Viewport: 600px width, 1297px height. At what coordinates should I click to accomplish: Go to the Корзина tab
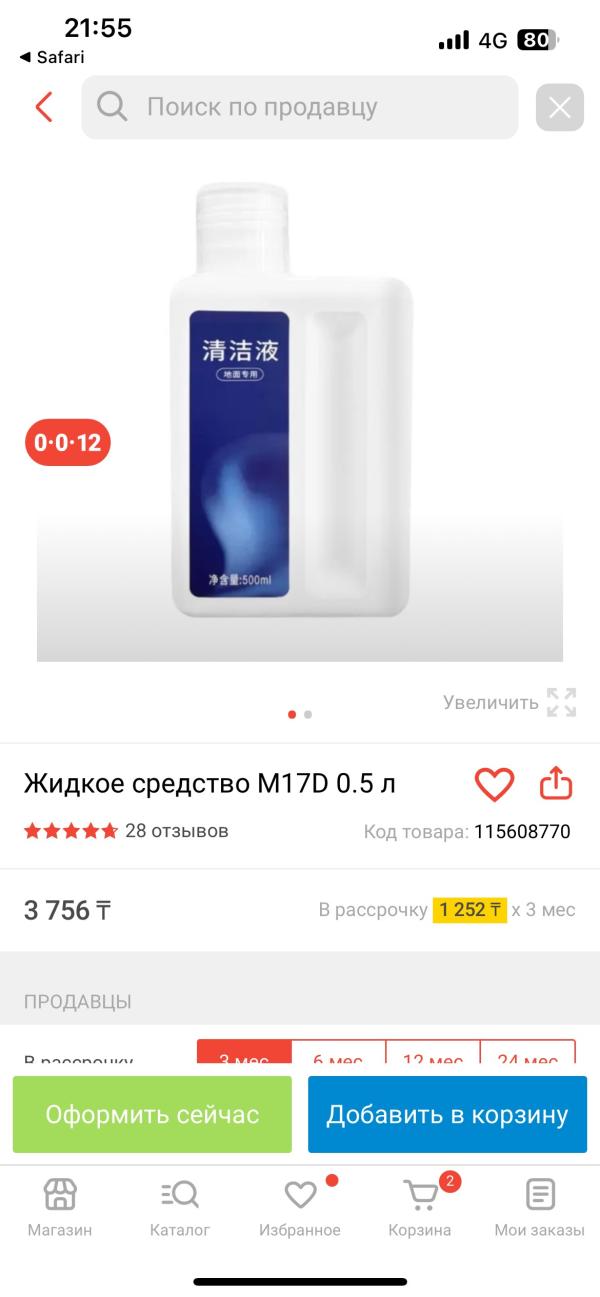(420, 1207)
